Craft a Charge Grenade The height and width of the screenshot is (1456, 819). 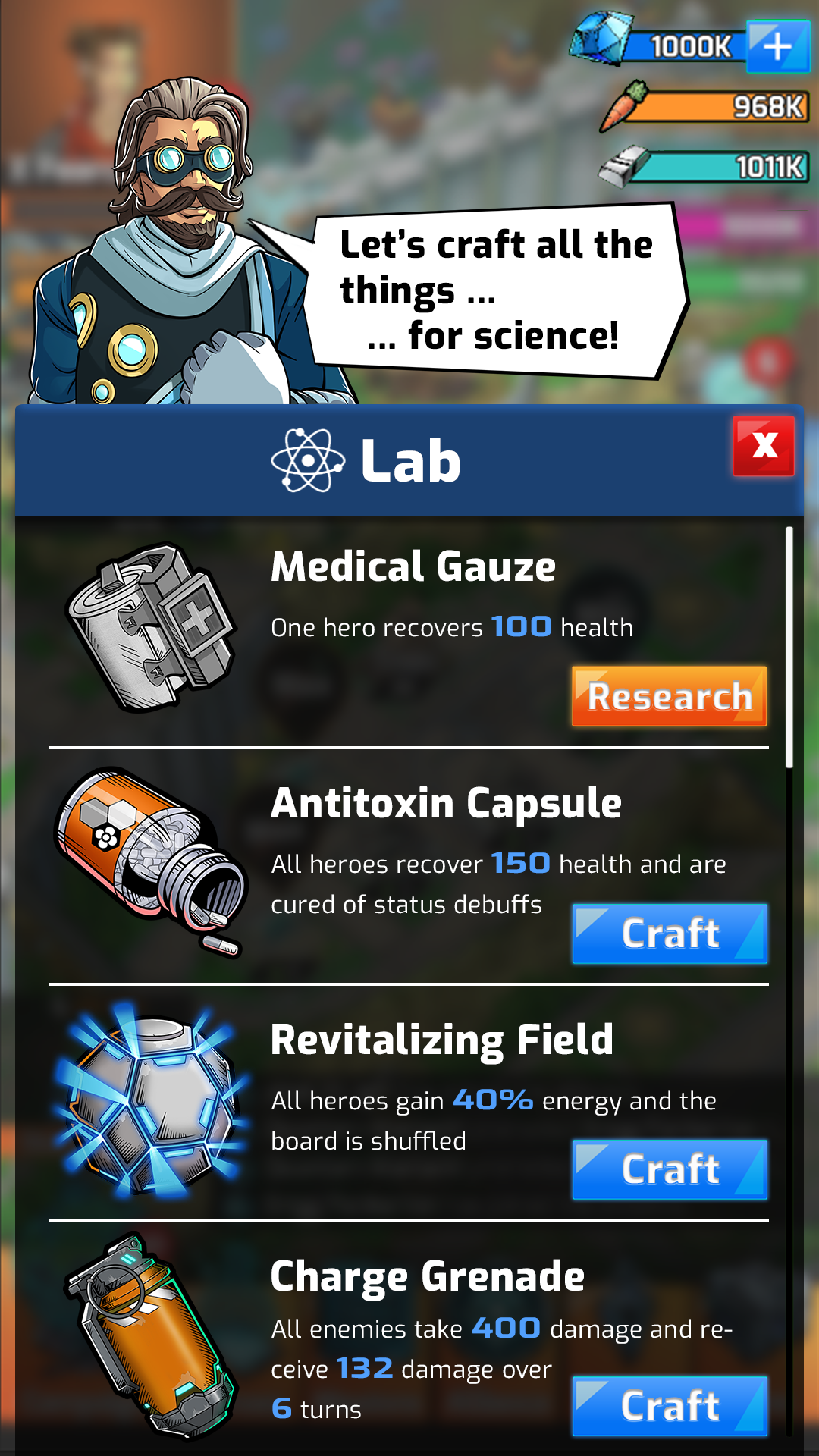[x=669, y=1406]
